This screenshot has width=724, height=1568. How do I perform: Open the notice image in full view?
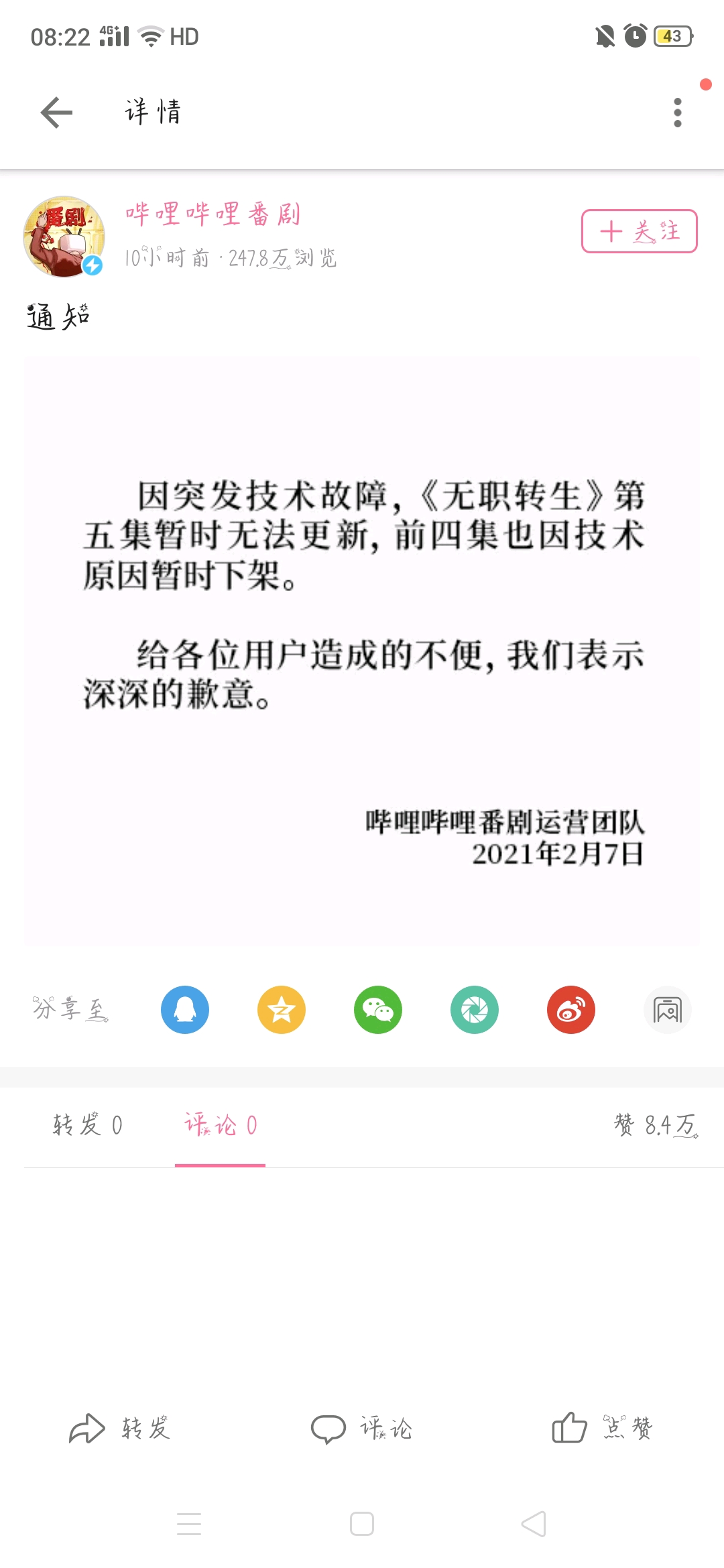[362, 652]
